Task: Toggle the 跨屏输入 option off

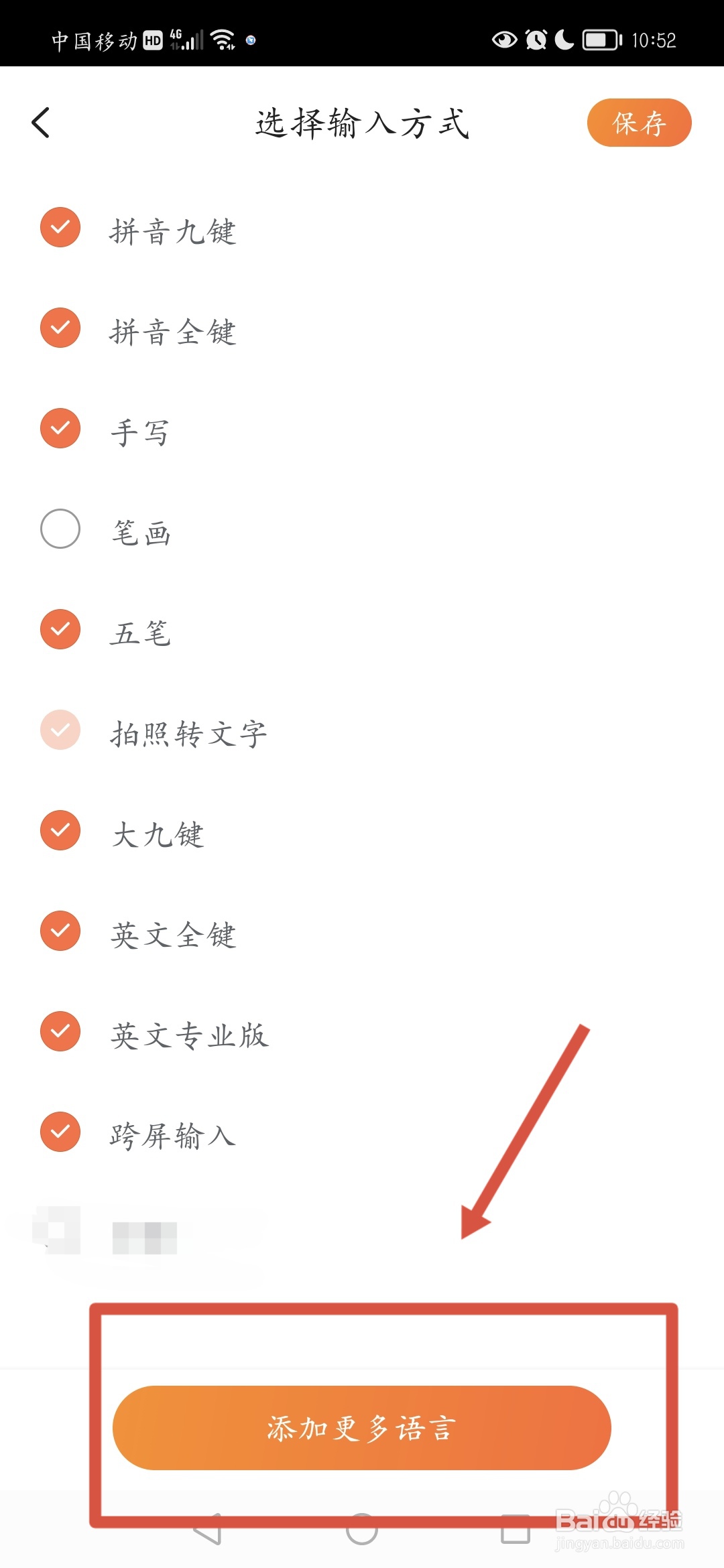Action: pos(60,1132)
